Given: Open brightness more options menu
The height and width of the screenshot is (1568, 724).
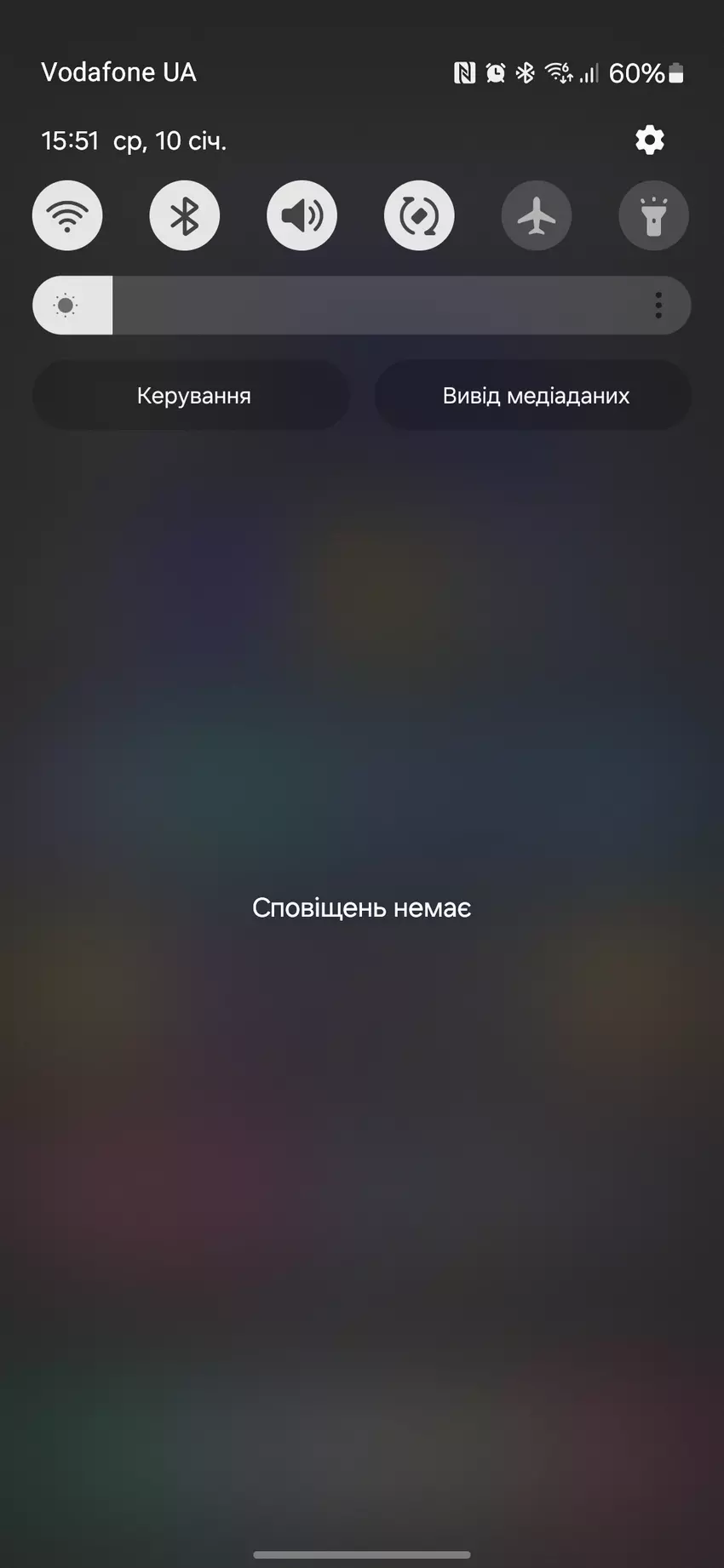Looking at the screenshot, I should [x=658, y=306].
